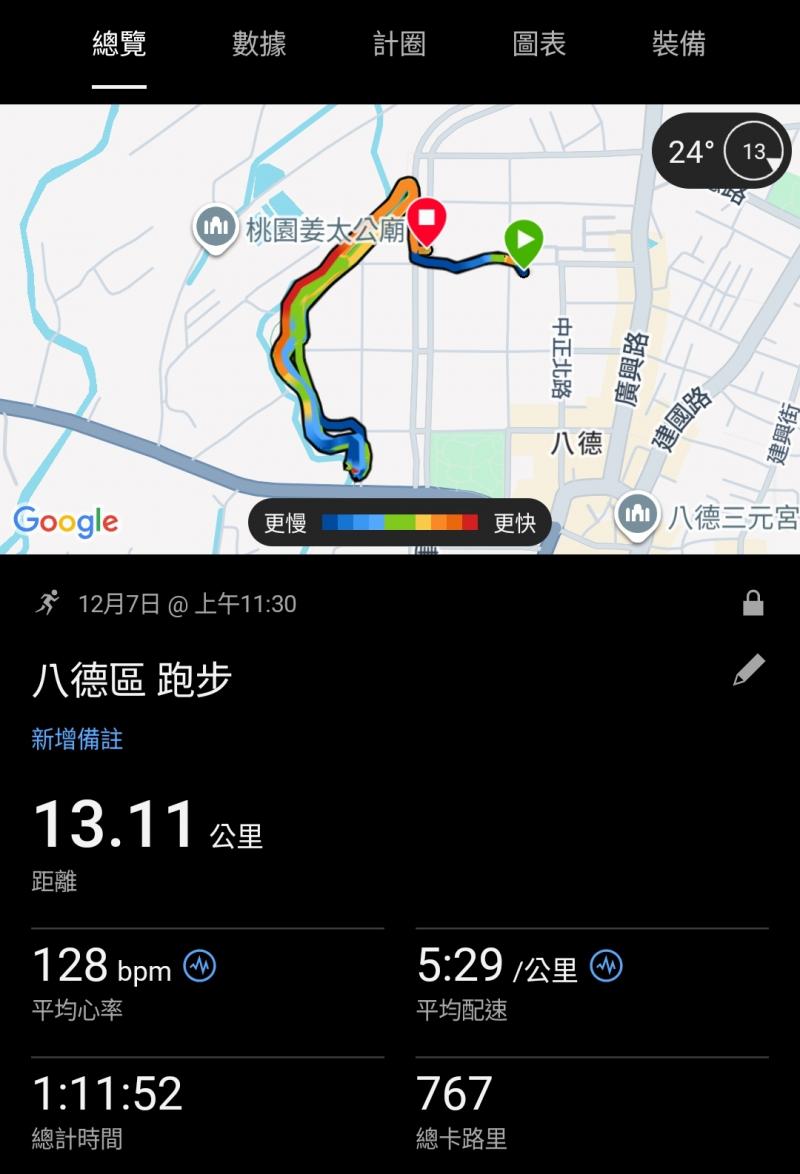
Task: Open the 24° weather widget
Action: pyautogui.click(x=721, y=152)
